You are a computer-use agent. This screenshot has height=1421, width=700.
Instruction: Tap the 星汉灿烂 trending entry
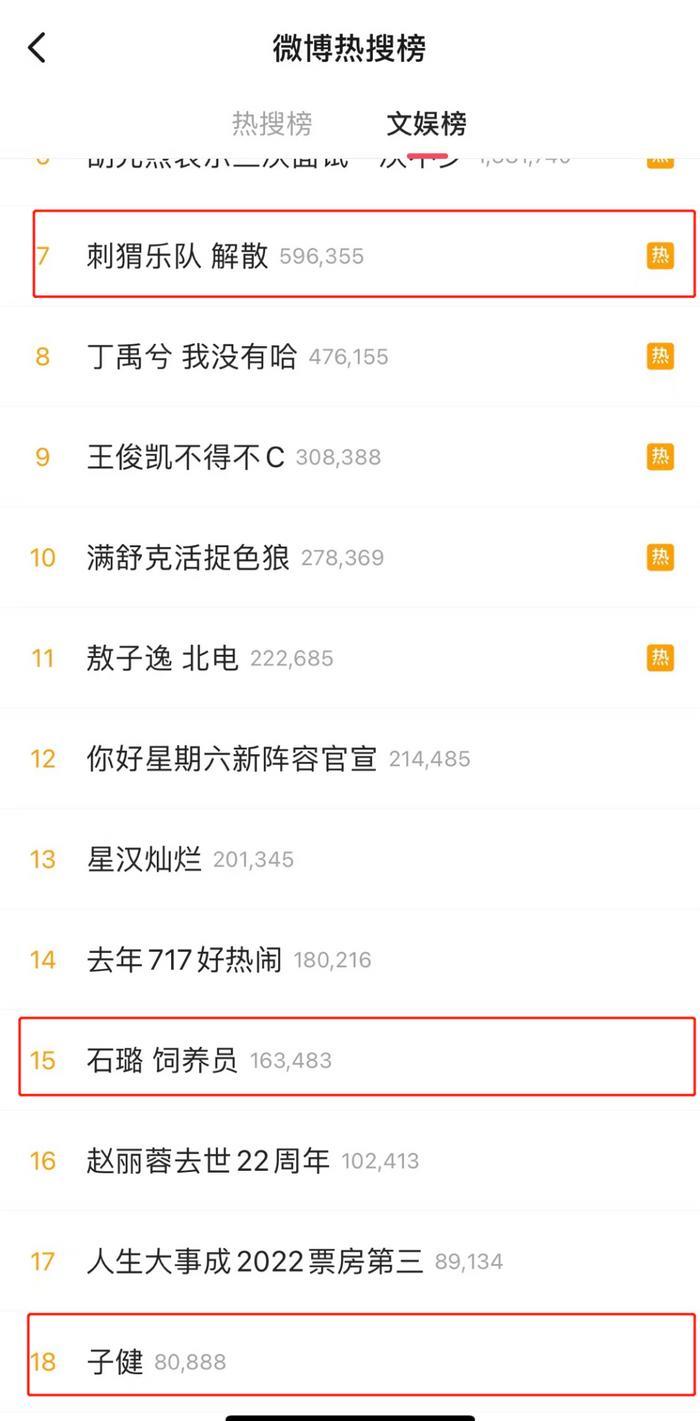(145, 859)
